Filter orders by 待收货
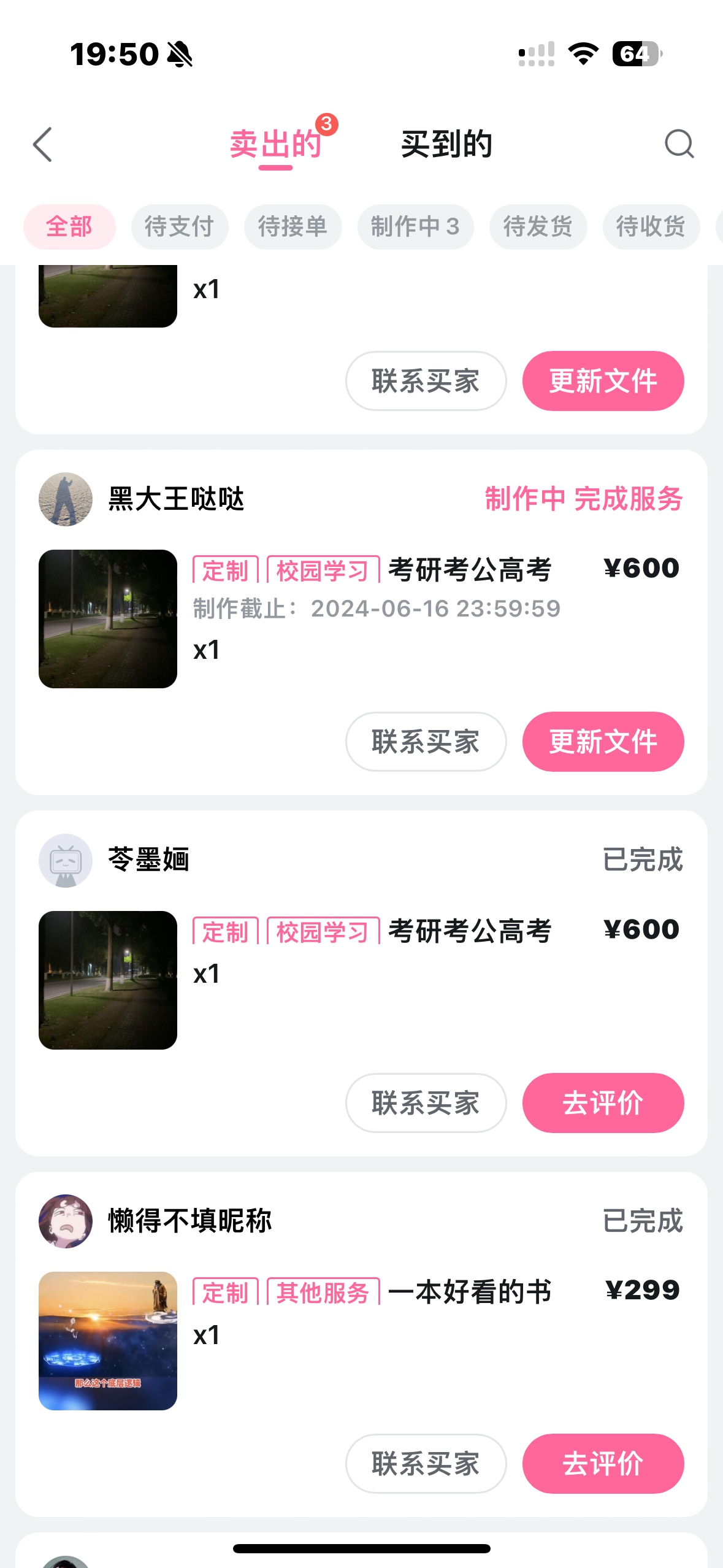Screen dimensions: 723x1568 pos(651,227)
